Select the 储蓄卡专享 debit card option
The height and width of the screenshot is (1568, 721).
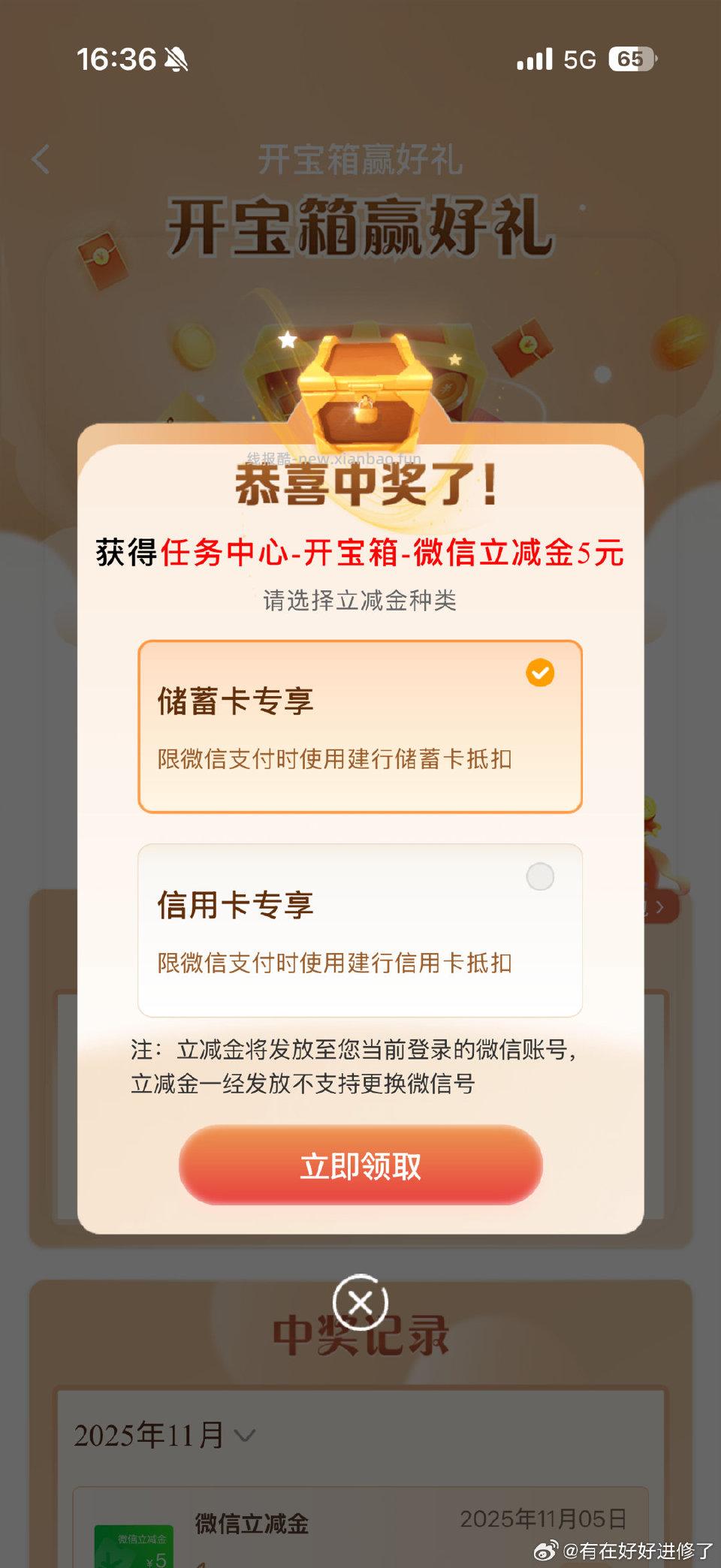click(x=360, y=722)
